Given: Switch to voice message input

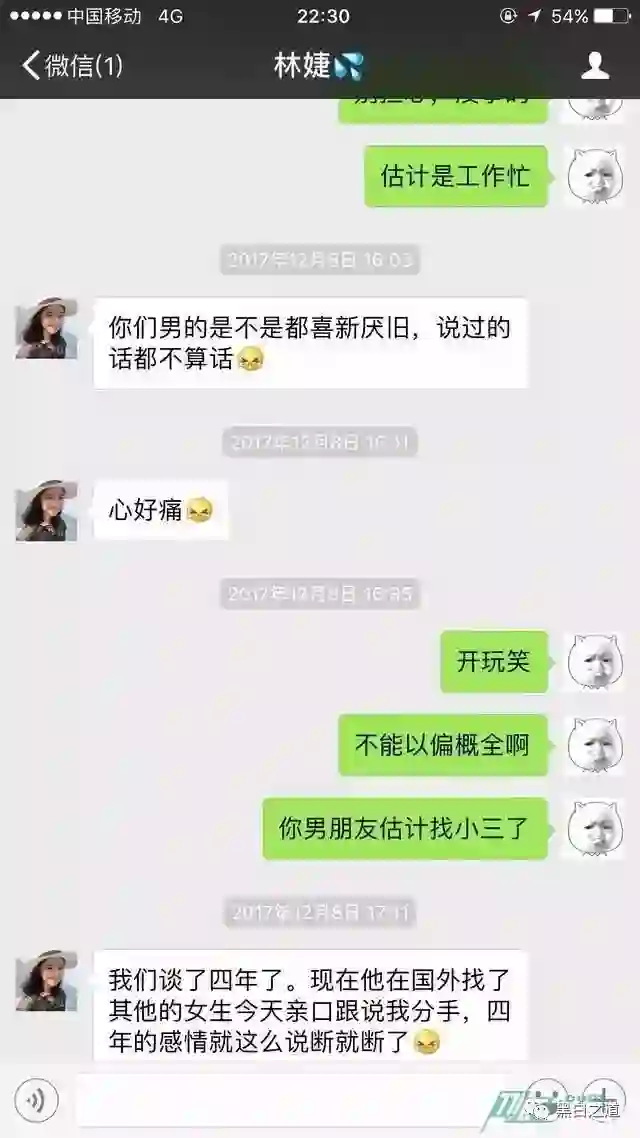Looking at the screenshot, I should (36, 1100).
